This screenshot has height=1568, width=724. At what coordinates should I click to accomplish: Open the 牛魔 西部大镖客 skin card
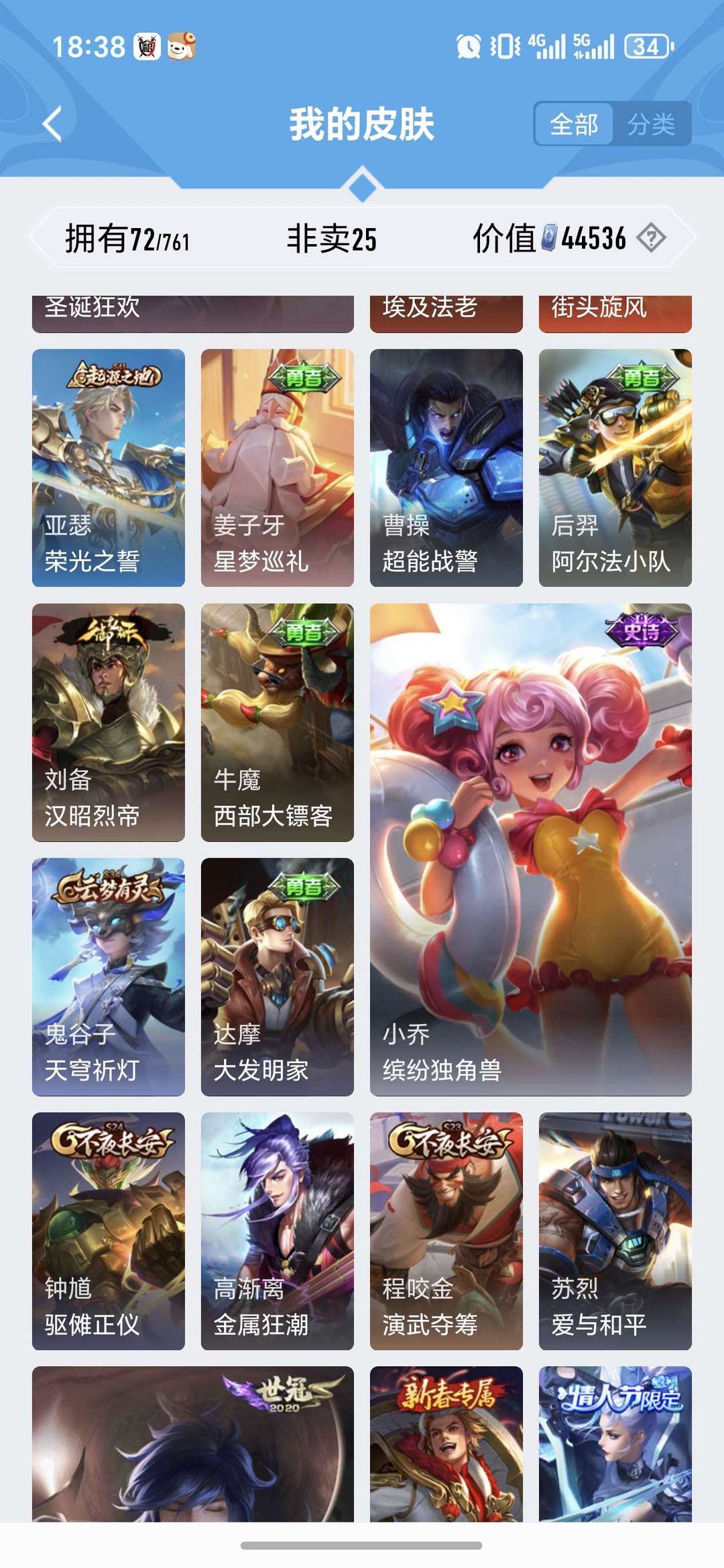click(x=277, y=722)
